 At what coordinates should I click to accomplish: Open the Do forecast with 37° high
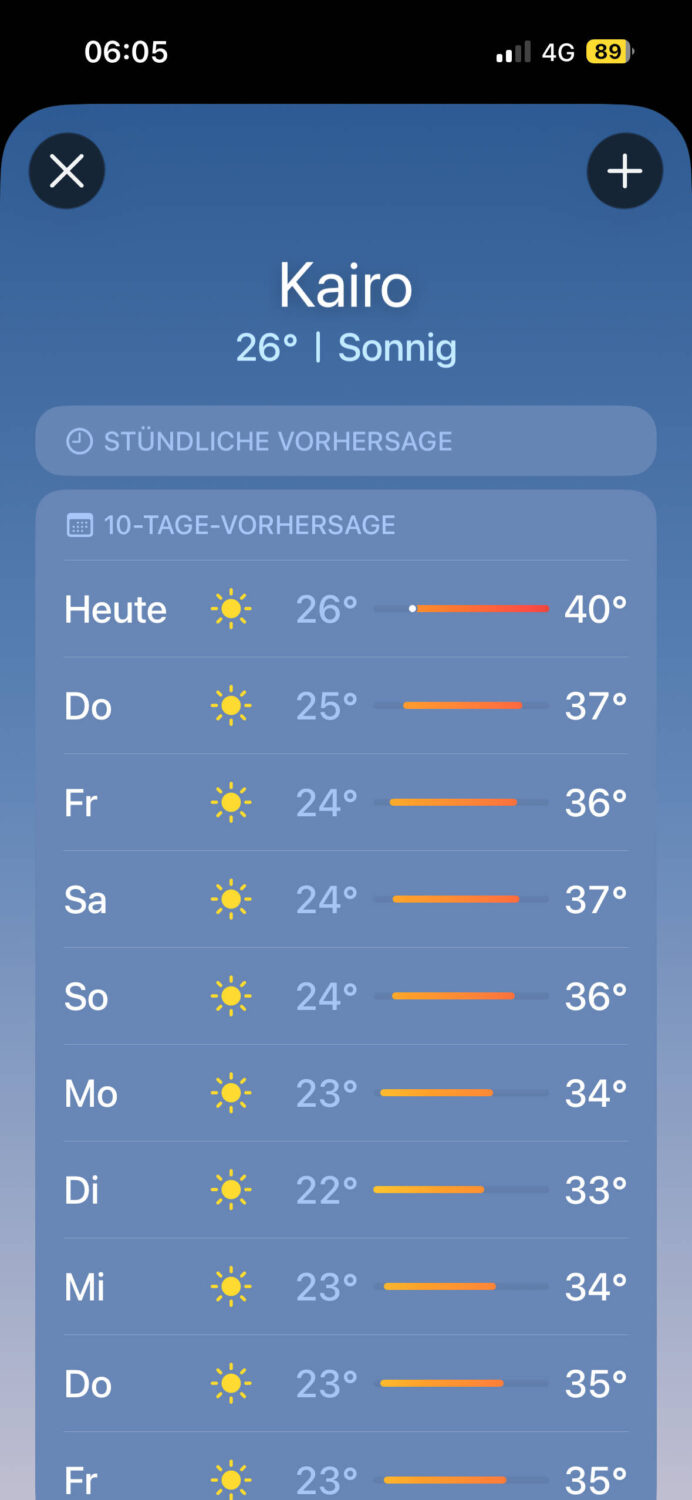(346, 706)
